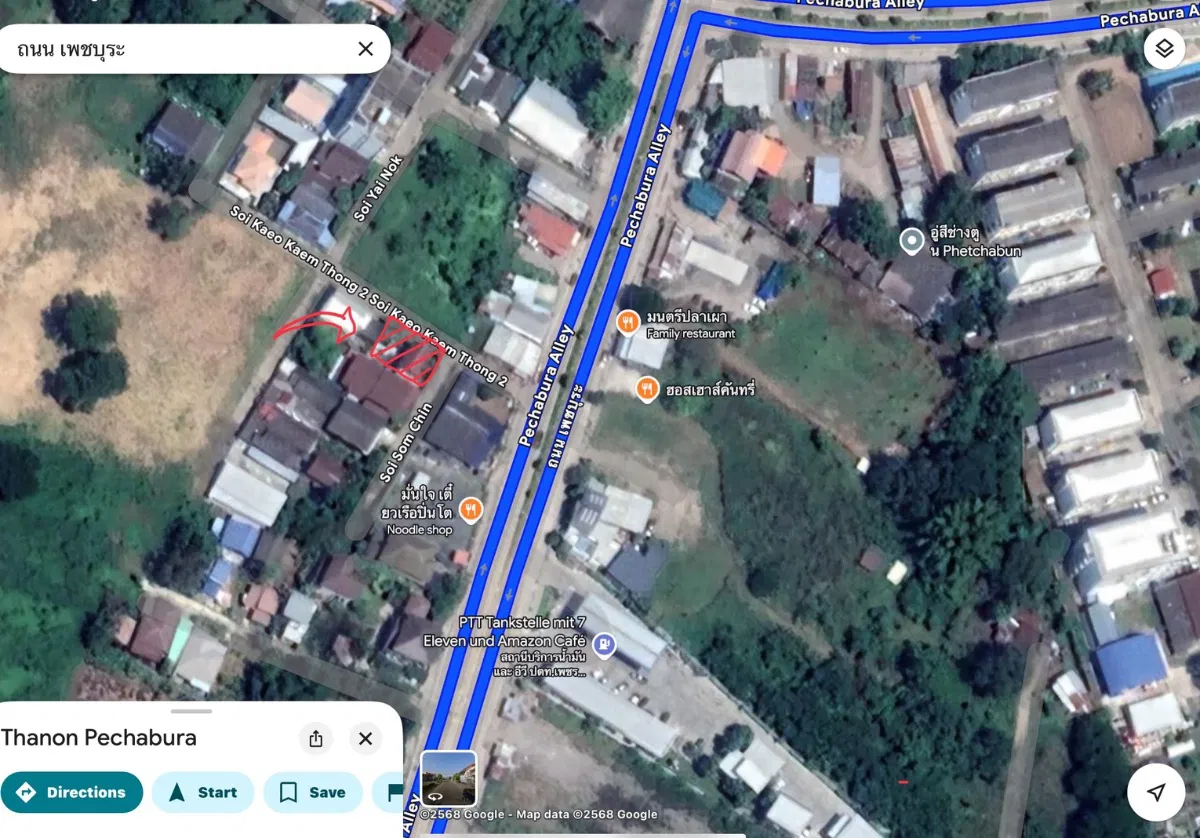Image resolution: width=1200 pixels, height=838 pixels.
Task: Start navigation to Thanon Pechabura
Action: click(203, 792)
